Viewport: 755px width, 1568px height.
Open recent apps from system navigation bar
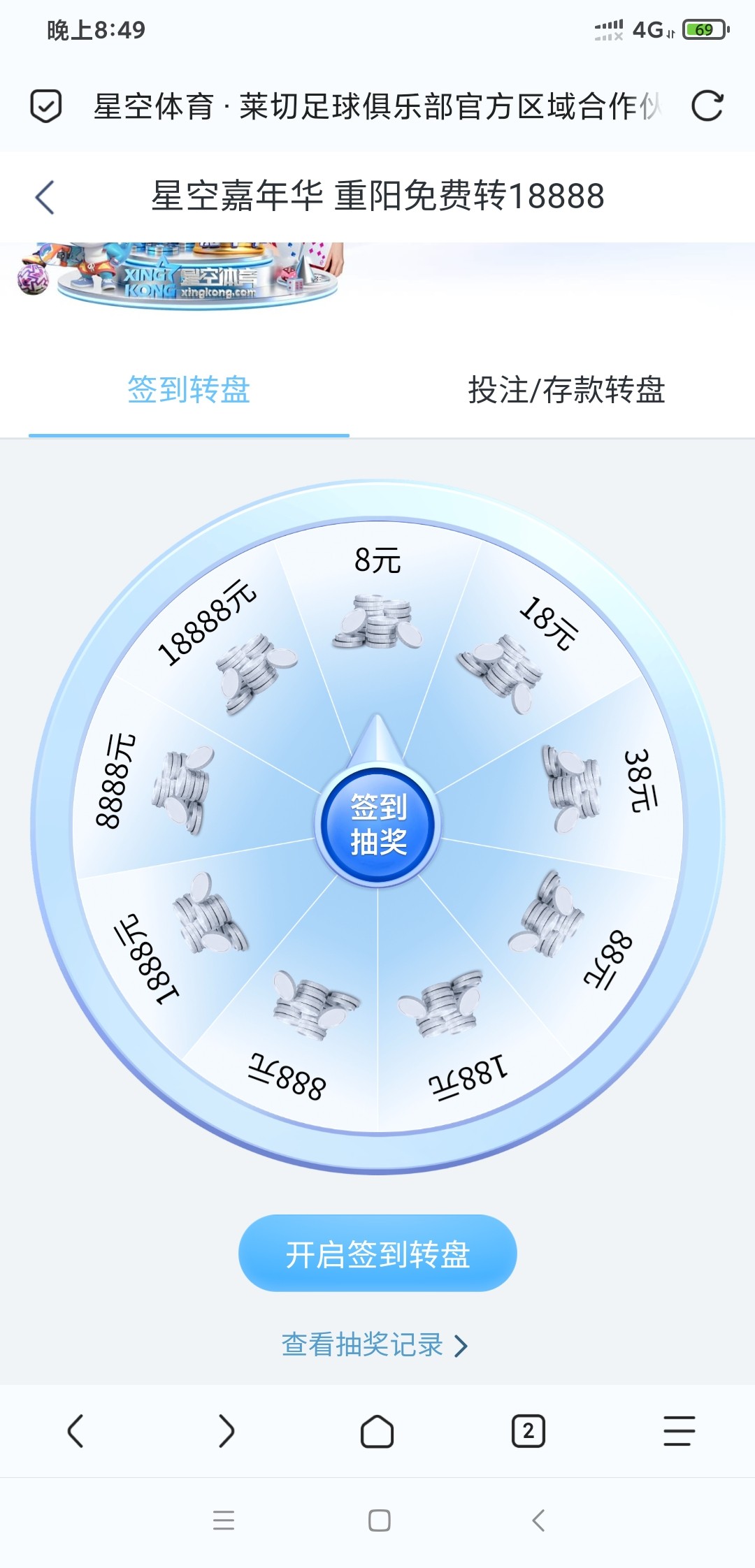224,1520
